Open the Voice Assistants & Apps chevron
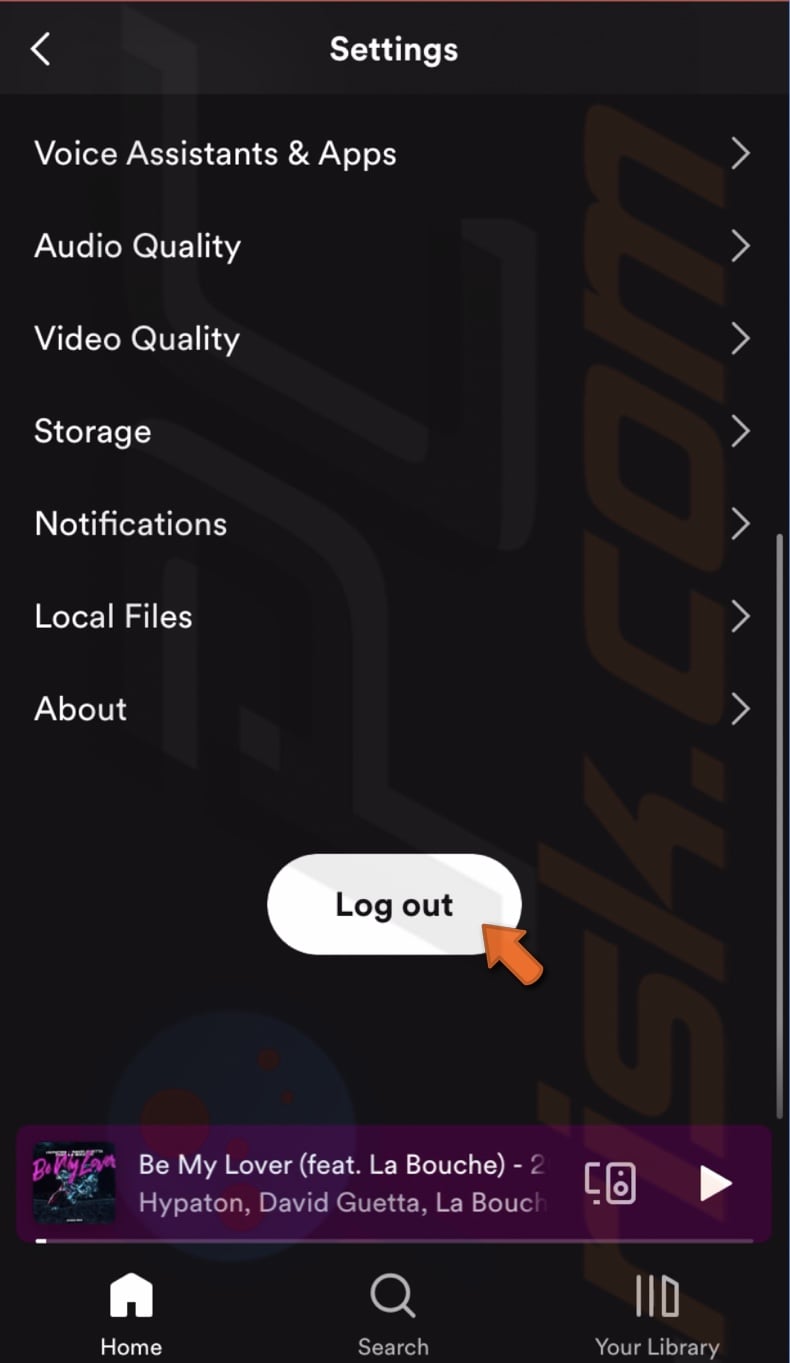This screenshot has height=1363, width=790. click(x=740, y=153)
